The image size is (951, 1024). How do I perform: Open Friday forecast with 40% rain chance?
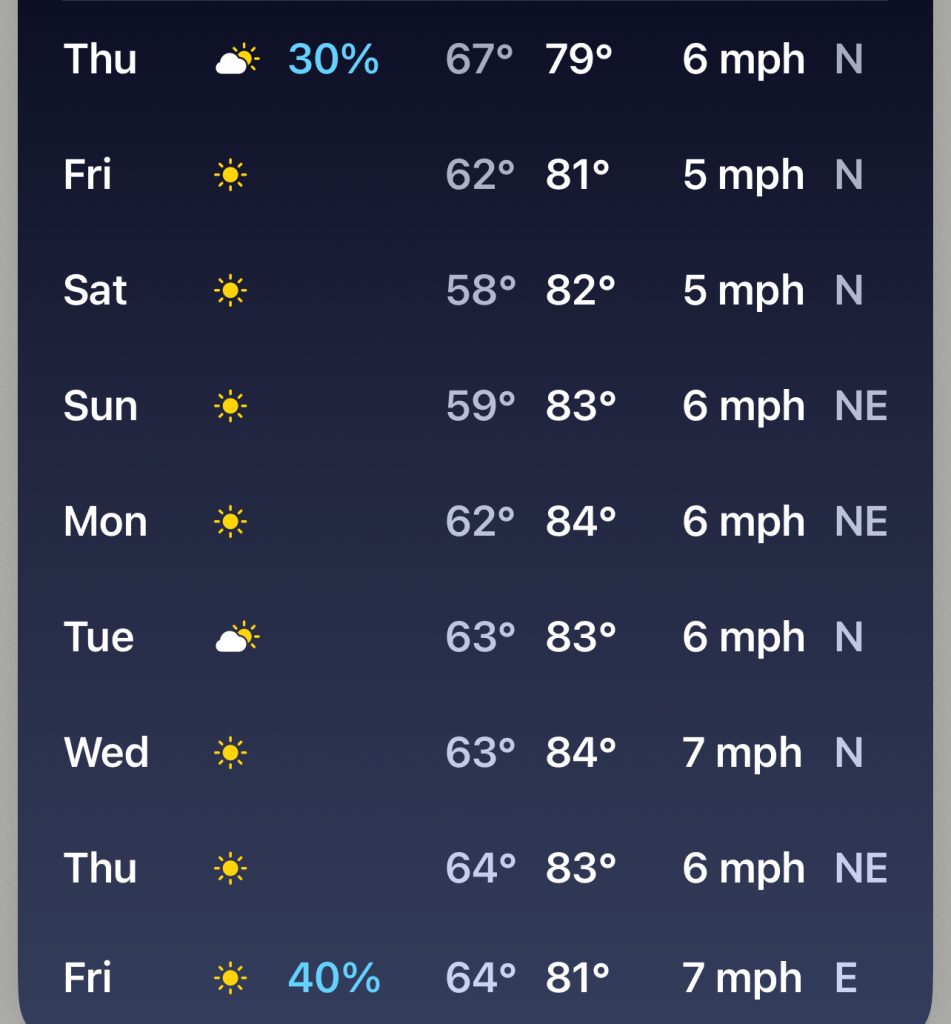[x=475, y=978]
